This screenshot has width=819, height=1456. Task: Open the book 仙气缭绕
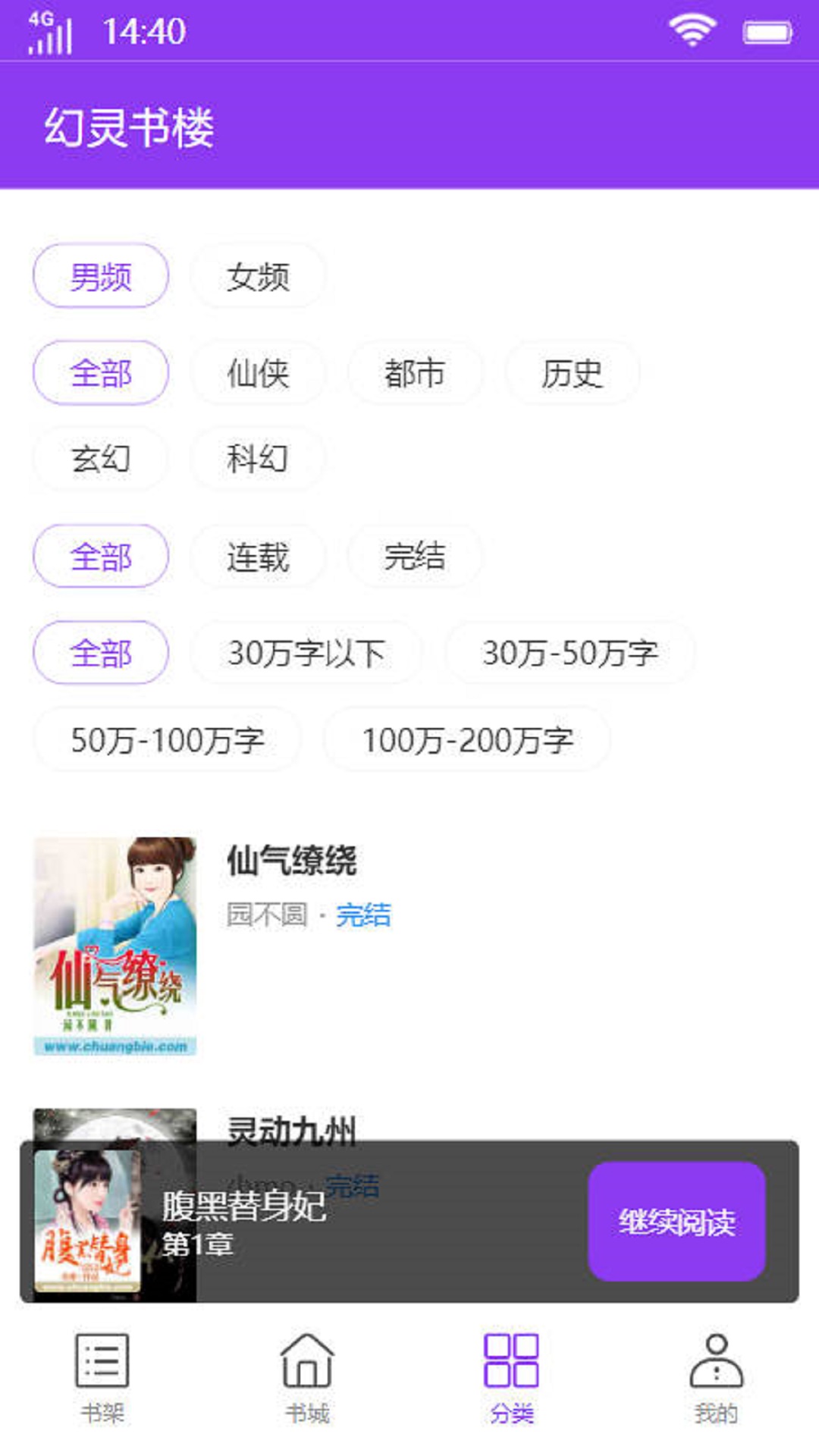(x=292, y=861)
